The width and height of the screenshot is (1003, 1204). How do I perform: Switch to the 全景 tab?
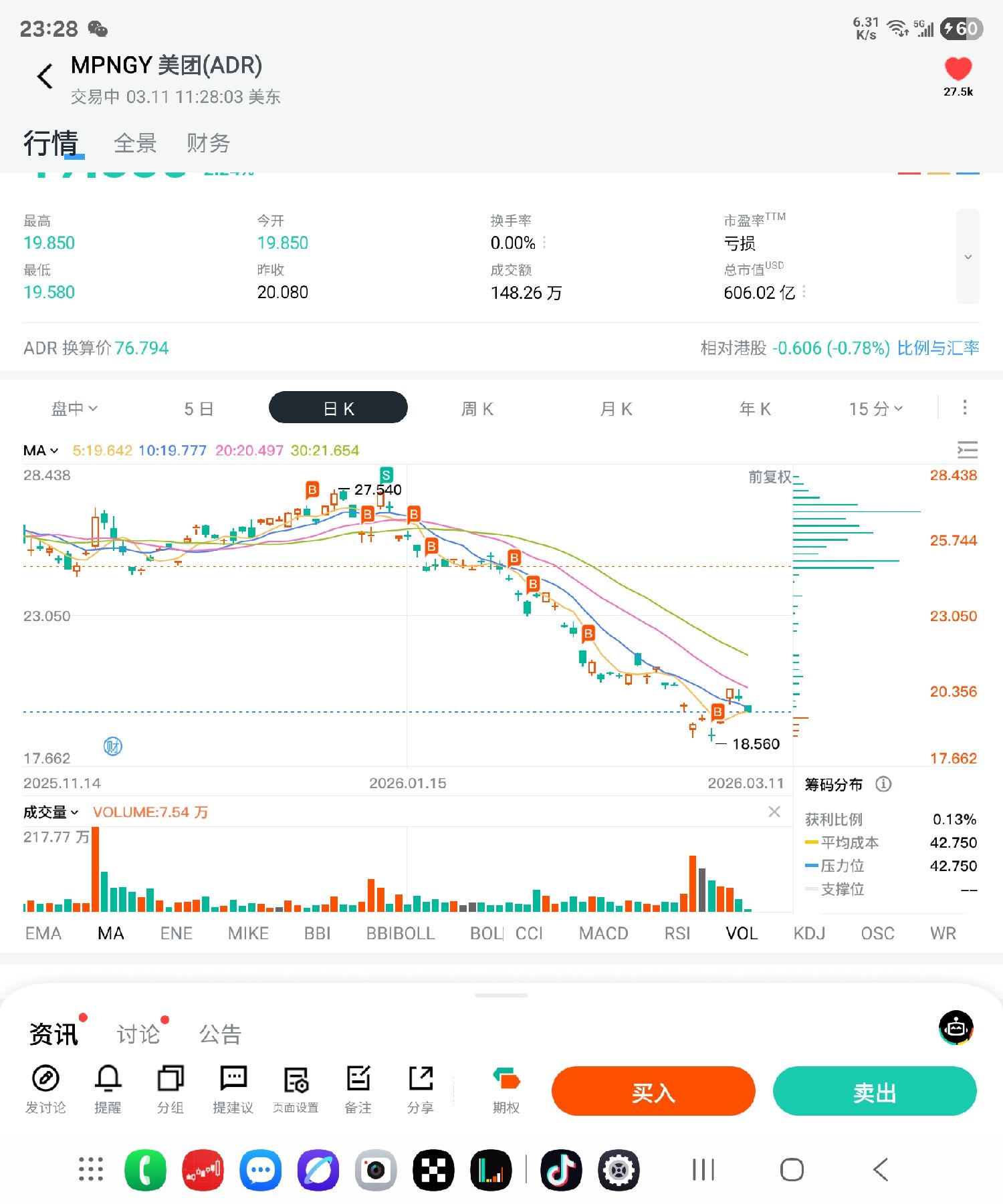(135, 143)
